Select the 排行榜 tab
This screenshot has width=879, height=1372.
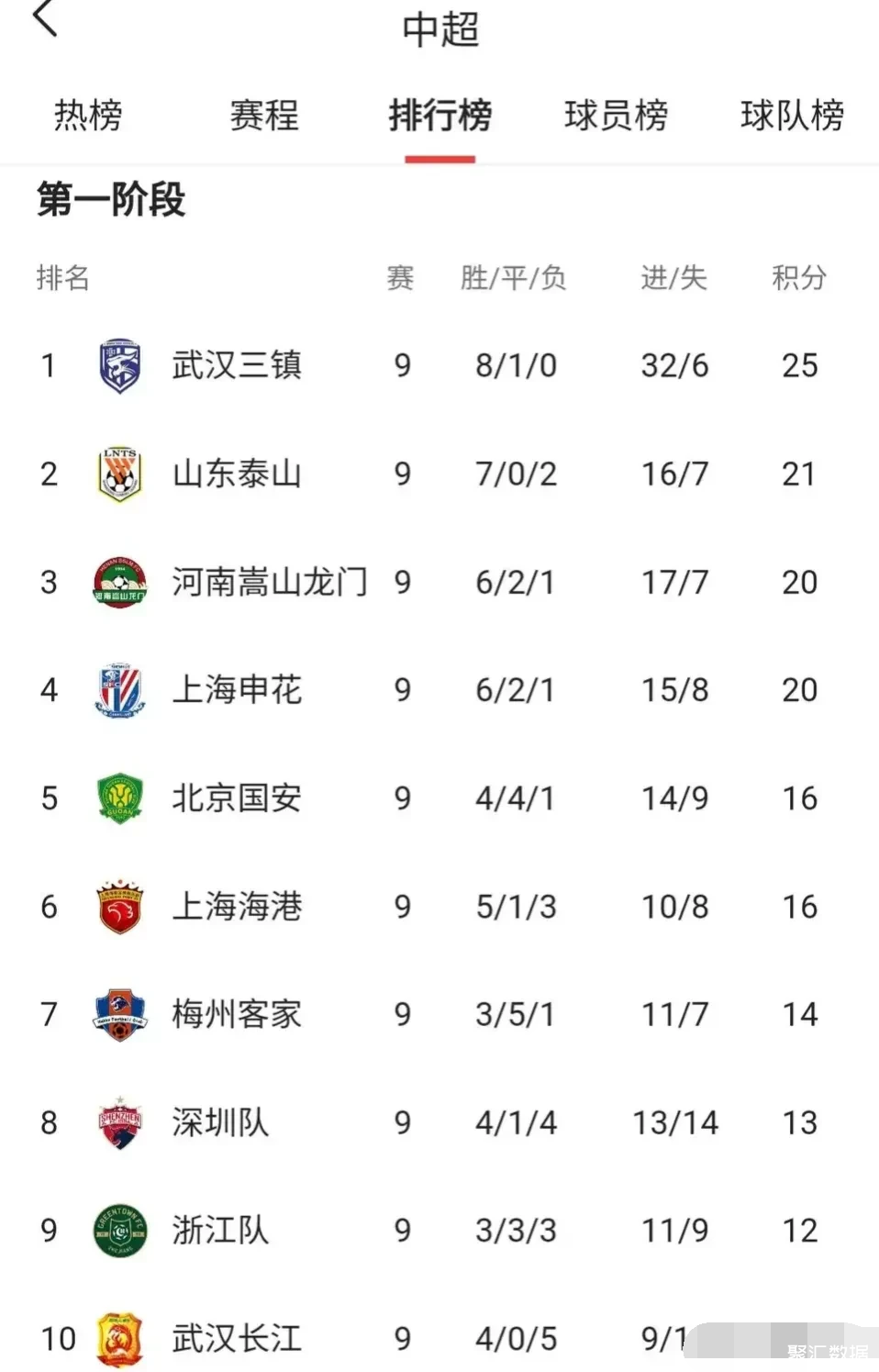(439, 116)
